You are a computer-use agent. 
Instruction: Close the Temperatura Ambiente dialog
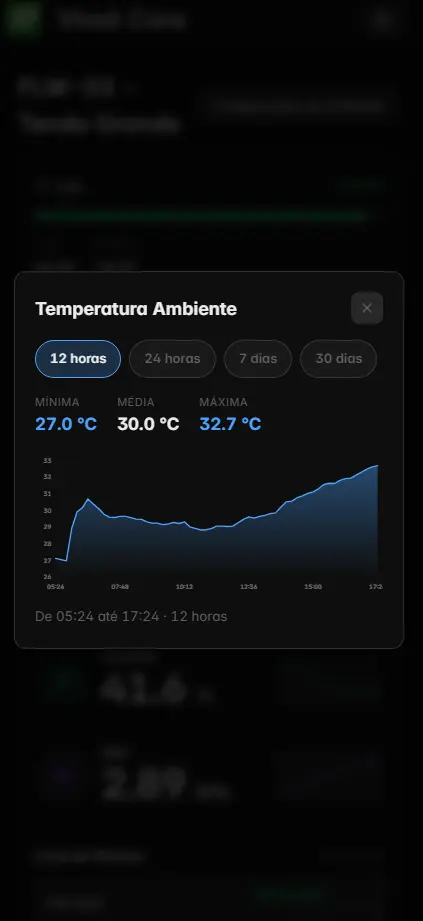pyautogui.click(x=367, y=308)
